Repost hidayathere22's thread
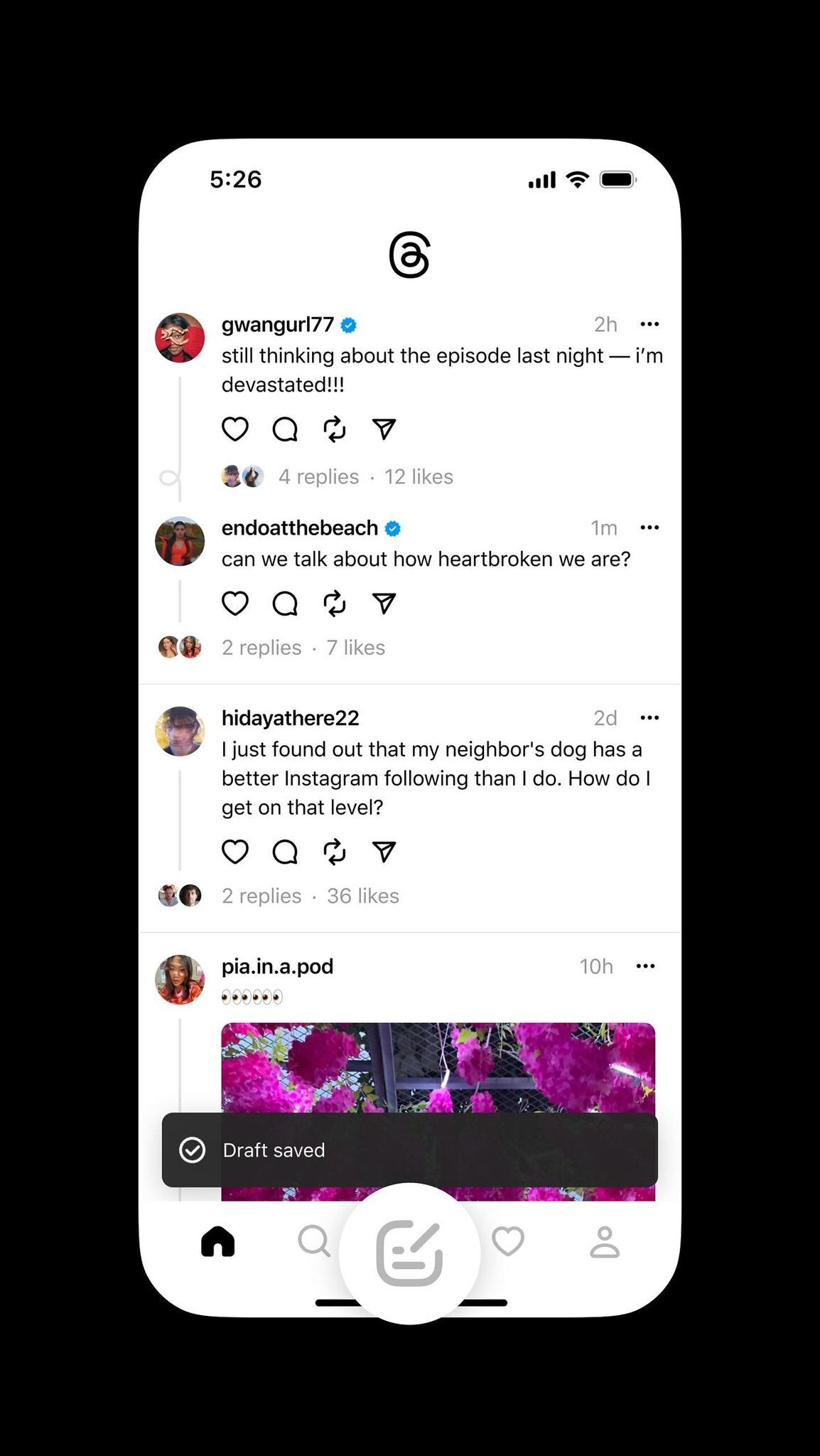The width and height of the screenshot is (820, 1456). tap(335, 852)
